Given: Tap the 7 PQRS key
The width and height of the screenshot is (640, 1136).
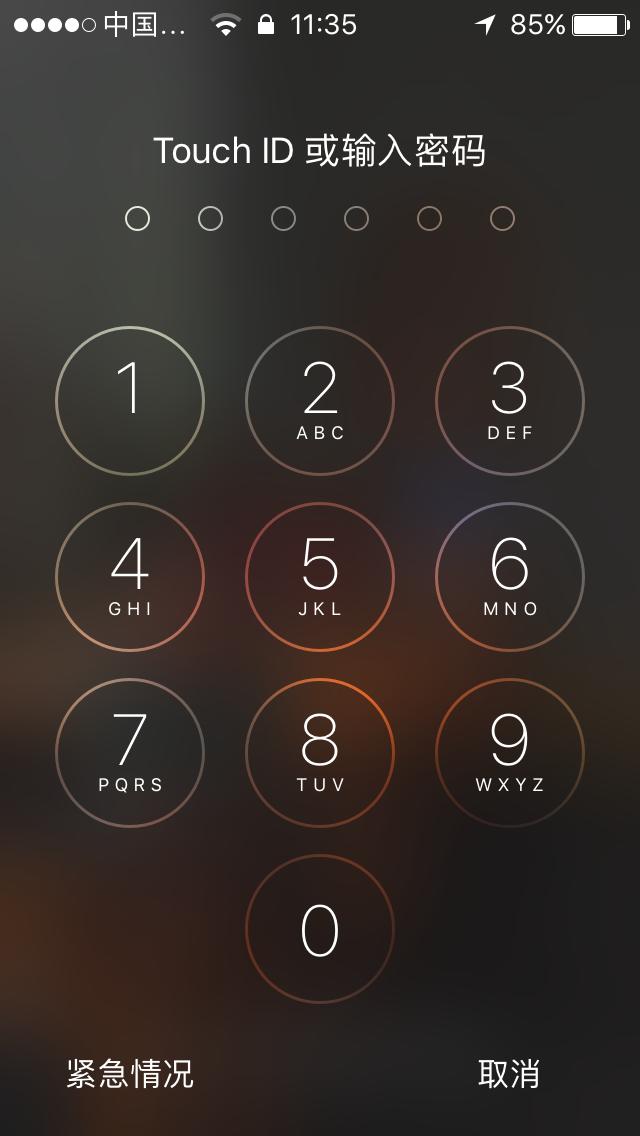Looking at the screenshot, I should [x=130, y=752].
